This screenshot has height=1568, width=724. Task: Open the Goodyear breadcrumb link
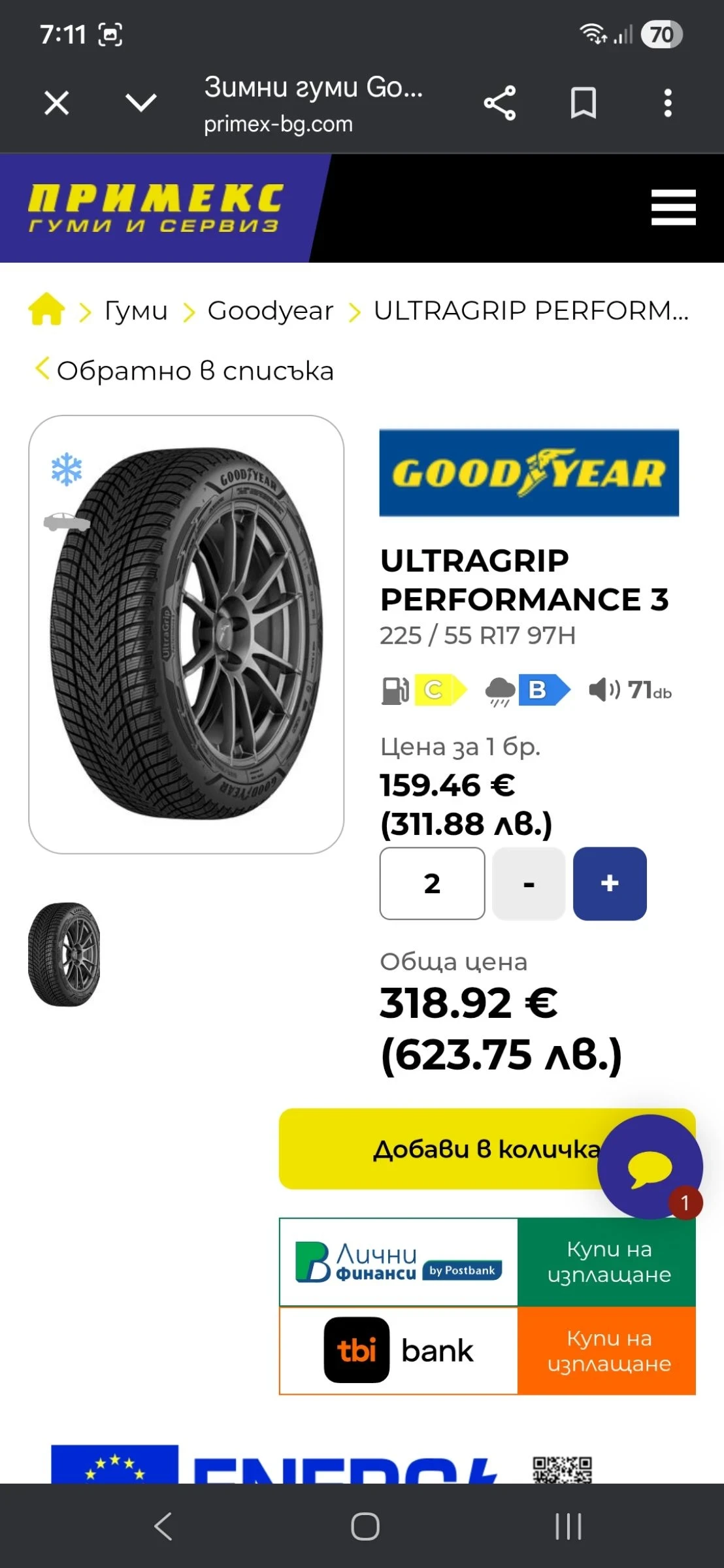tap(270, 310)
